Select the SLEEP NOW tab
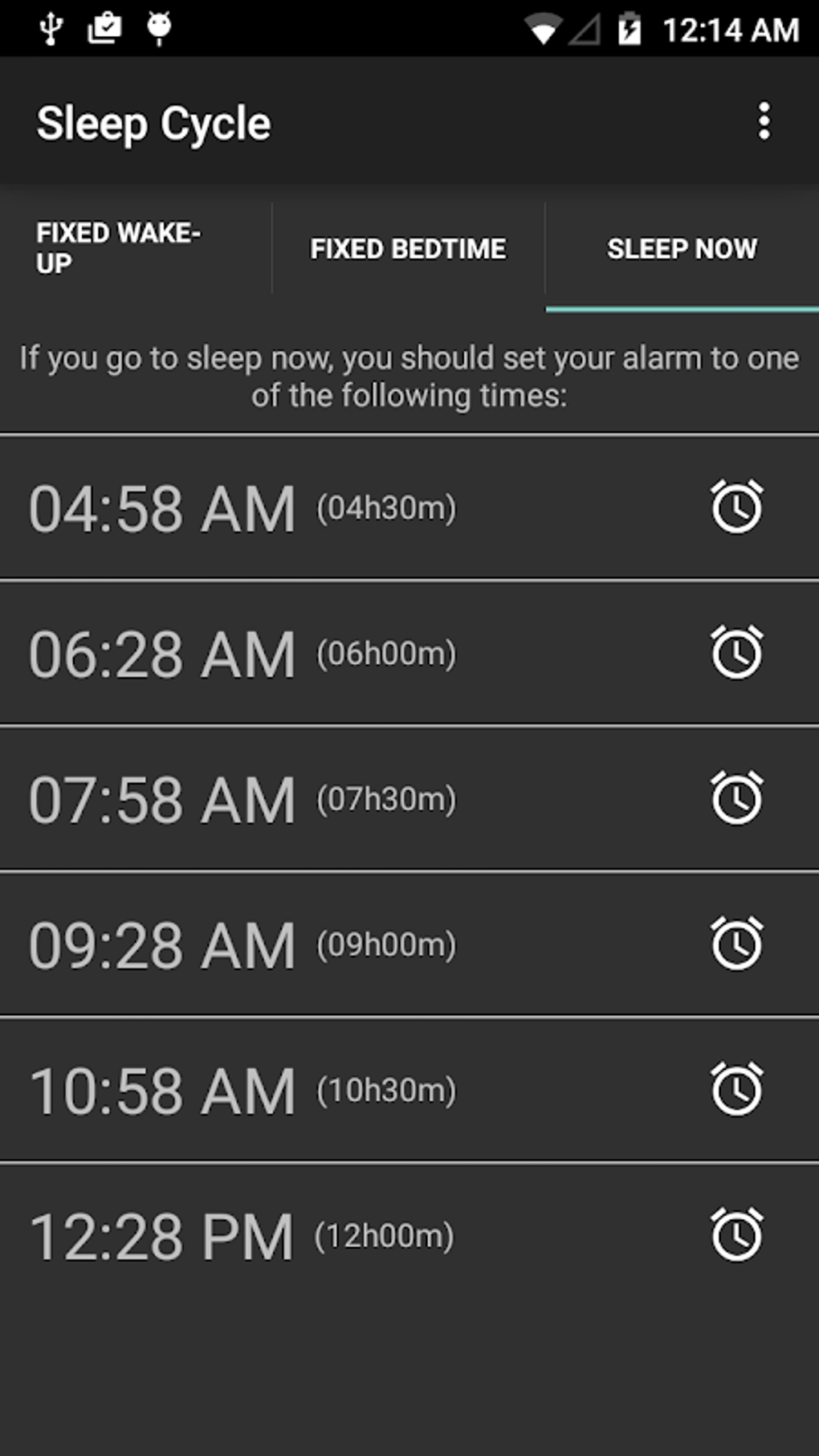This screenshot has height=1456, width=819. (681, 248)
